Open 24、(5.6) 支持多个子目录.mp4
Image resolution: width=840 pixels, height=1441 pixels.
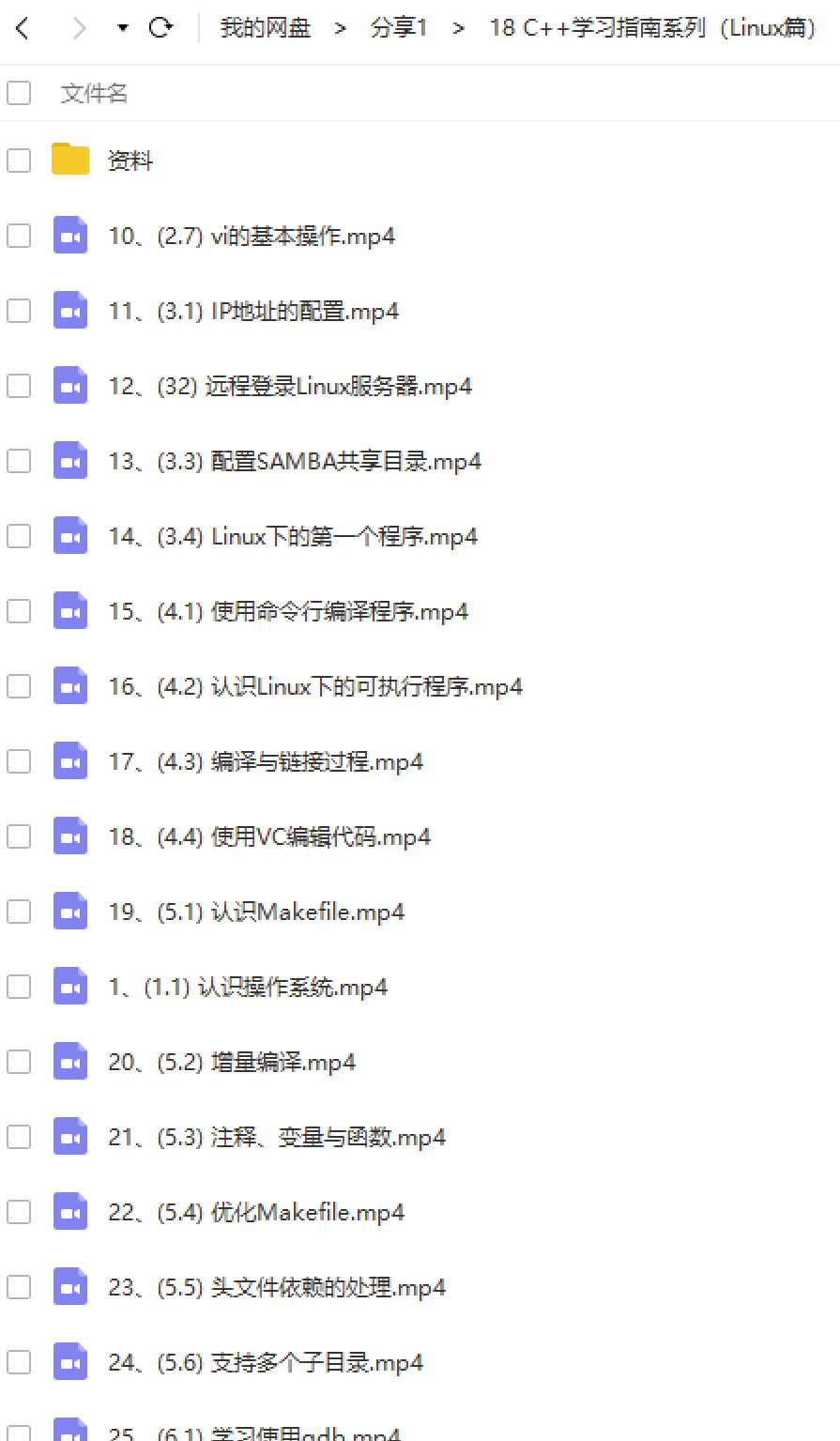pos(266,1362)
